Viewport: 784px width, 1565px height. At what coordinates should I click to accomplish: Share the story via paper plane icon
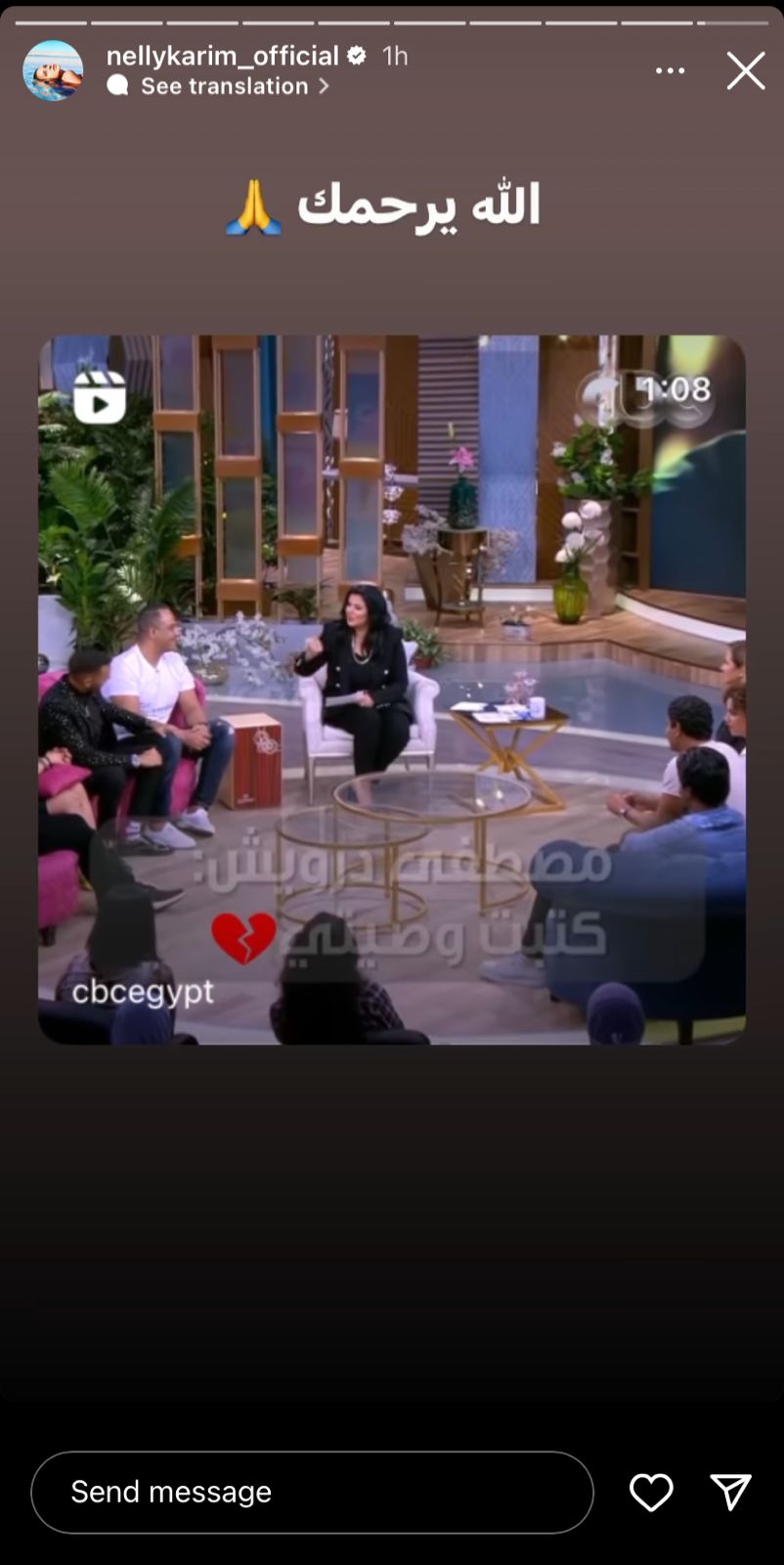click(730, 1493)
